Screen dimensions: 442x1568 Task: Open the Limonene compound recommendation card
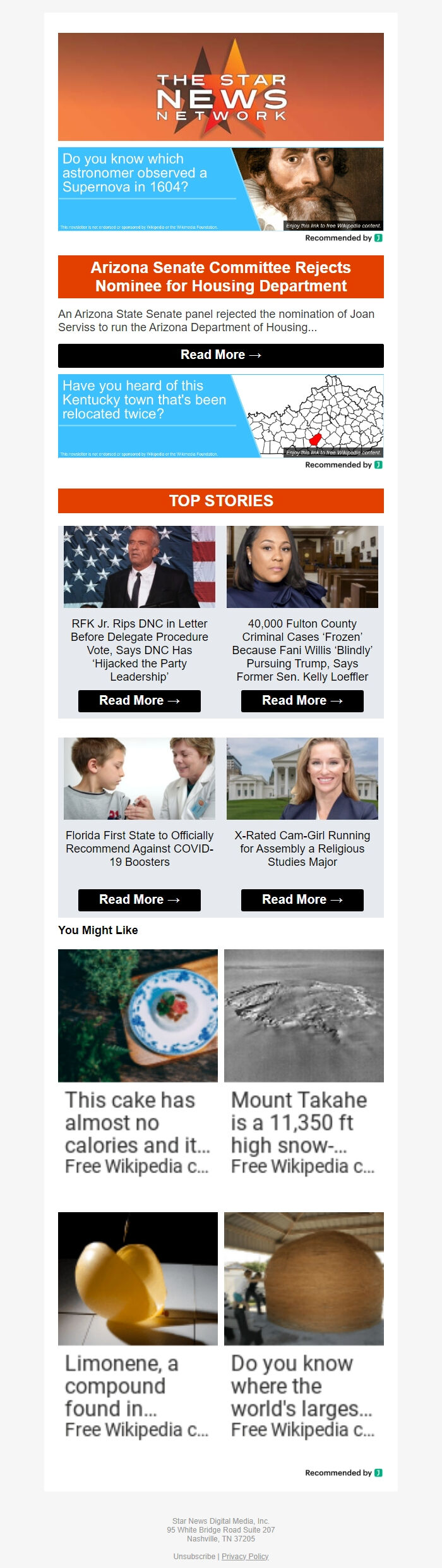click(x=138, y=1325)
